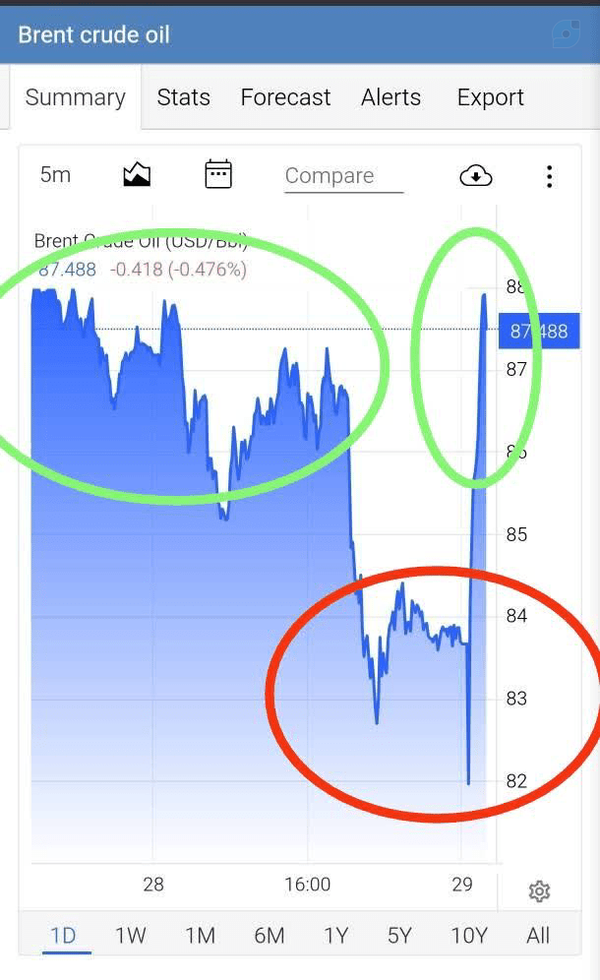Viewport: 600px width, 980px height.
Task: Switch chart range to 1W
Action: pos(130,936)
